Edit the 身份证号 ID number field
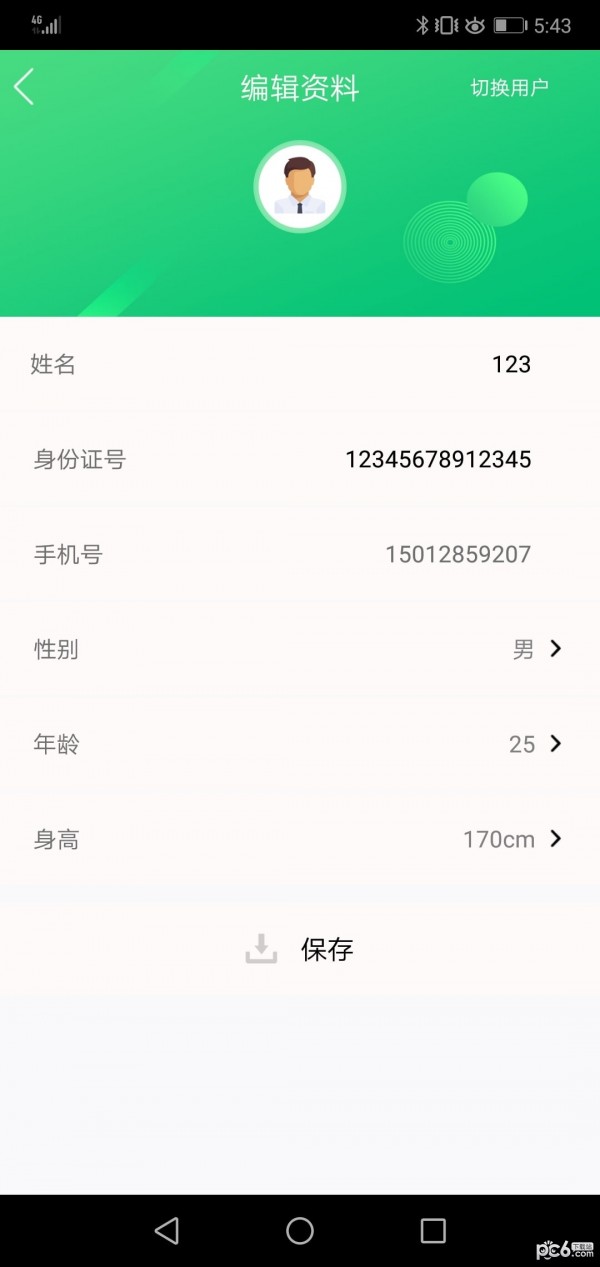The width and height of the screenshot is (600, 1267). click(438, 460)
